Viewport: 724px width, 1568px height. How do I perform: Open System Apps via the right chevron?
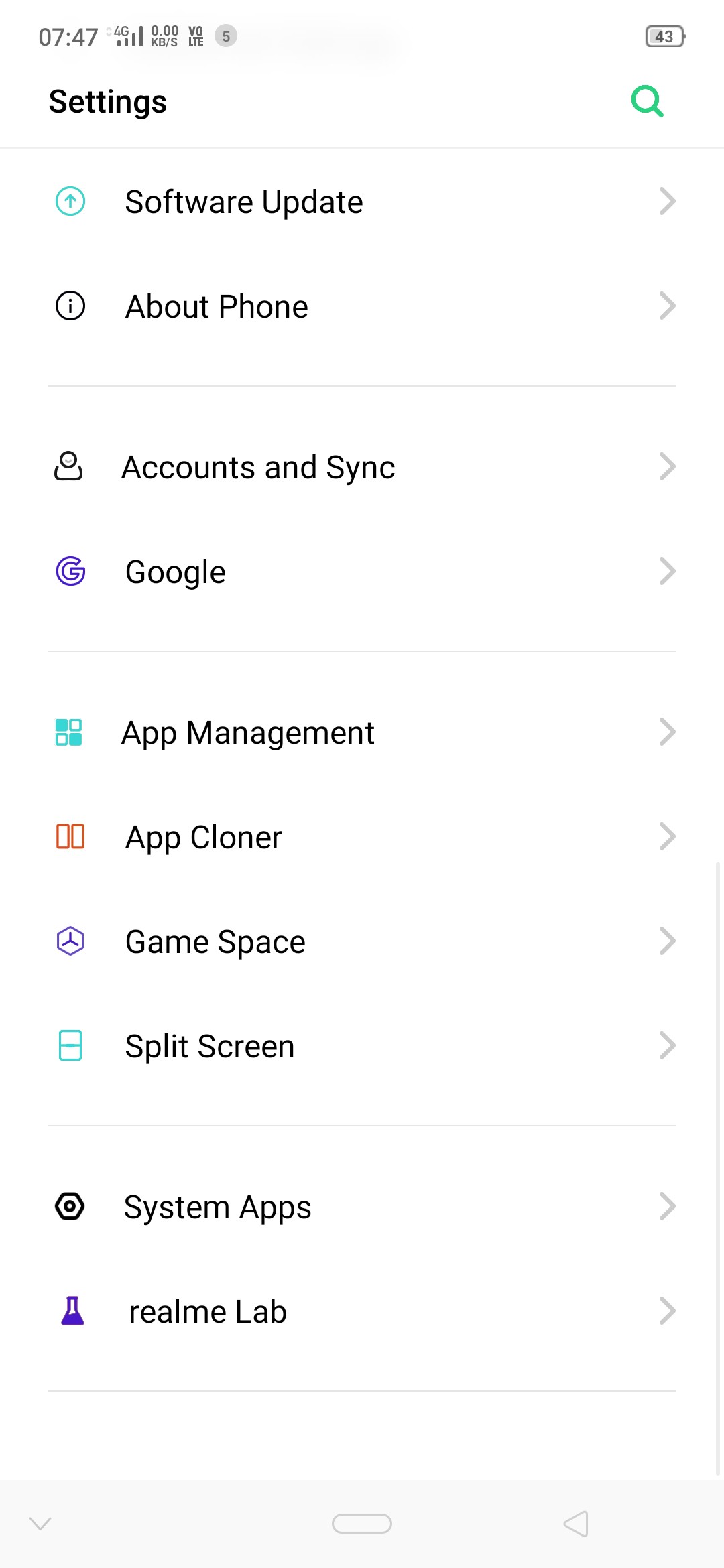(x=666, y=1206)
